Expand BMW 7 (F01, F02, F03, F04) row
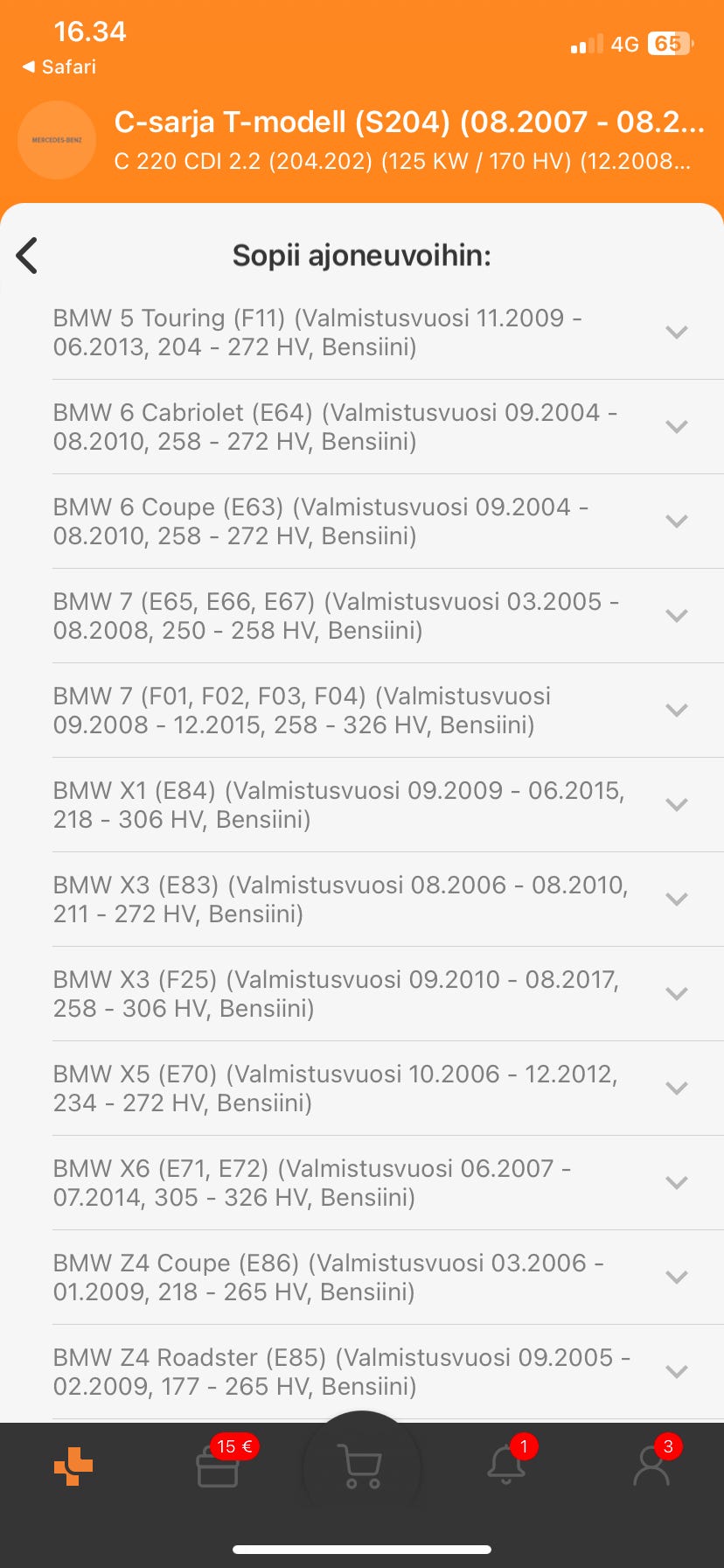724x1568 pixels. (x=676, y=710)
